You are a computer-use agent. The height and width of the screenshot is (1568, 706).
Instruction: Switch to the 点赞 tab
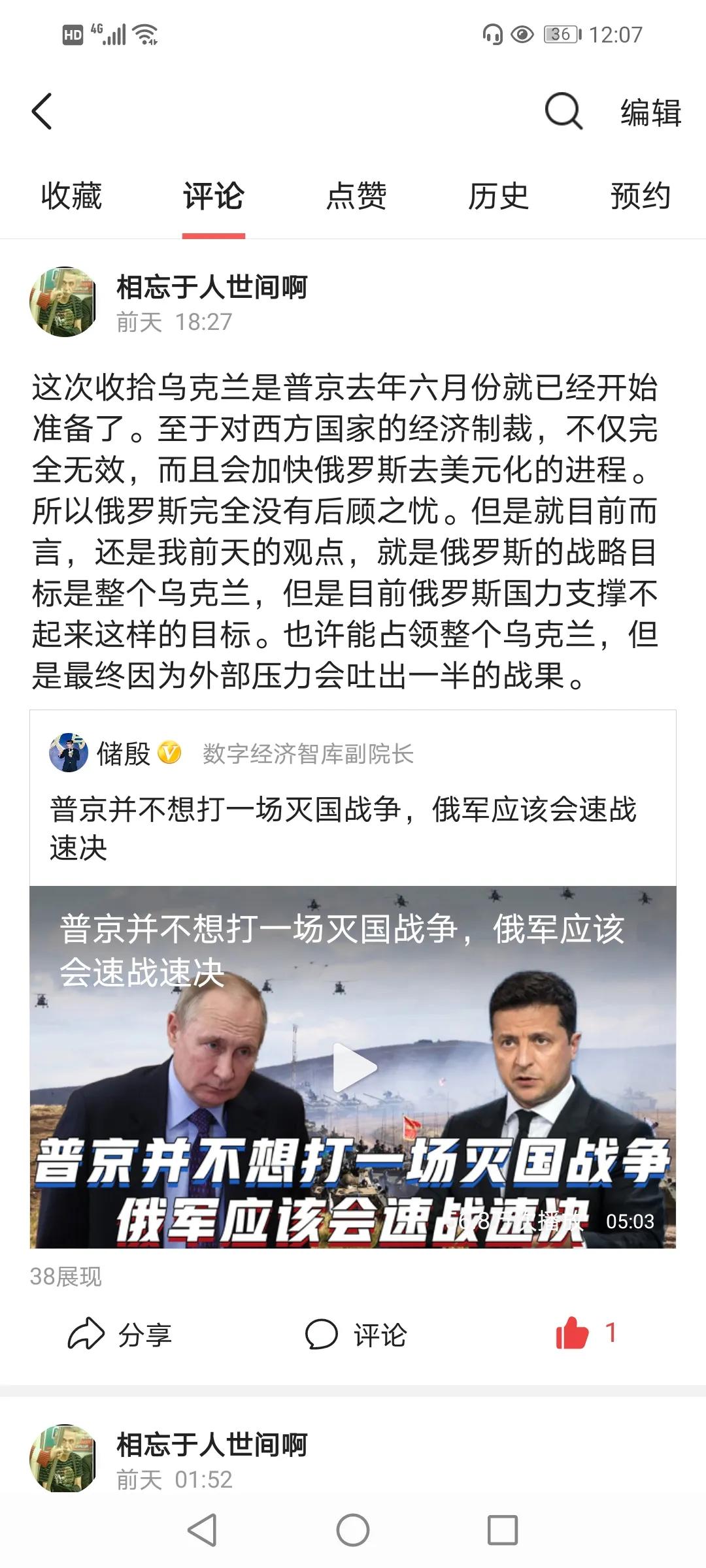pos(357,196)
